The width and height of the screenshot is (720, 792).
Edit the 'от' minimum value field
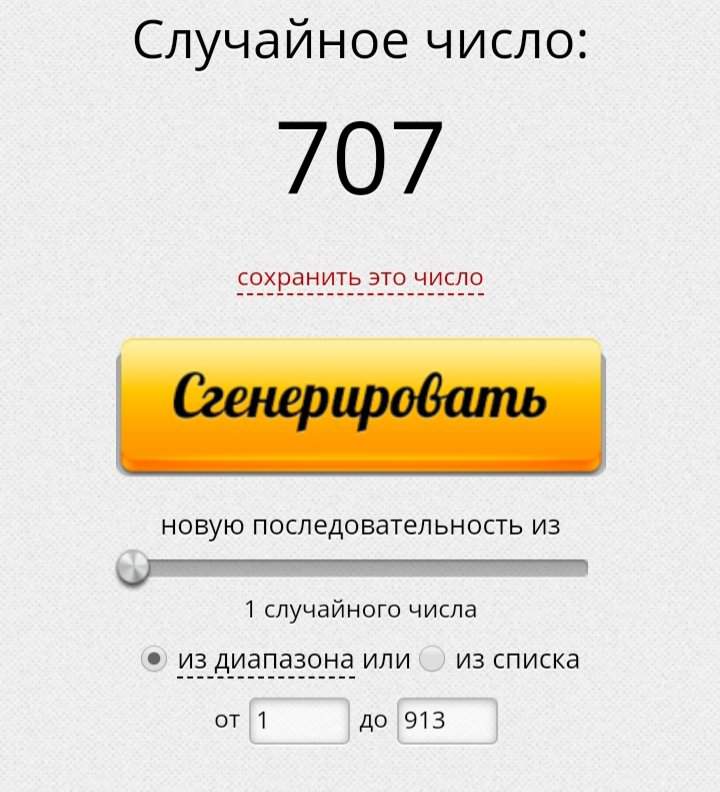[x=297, y=721]
